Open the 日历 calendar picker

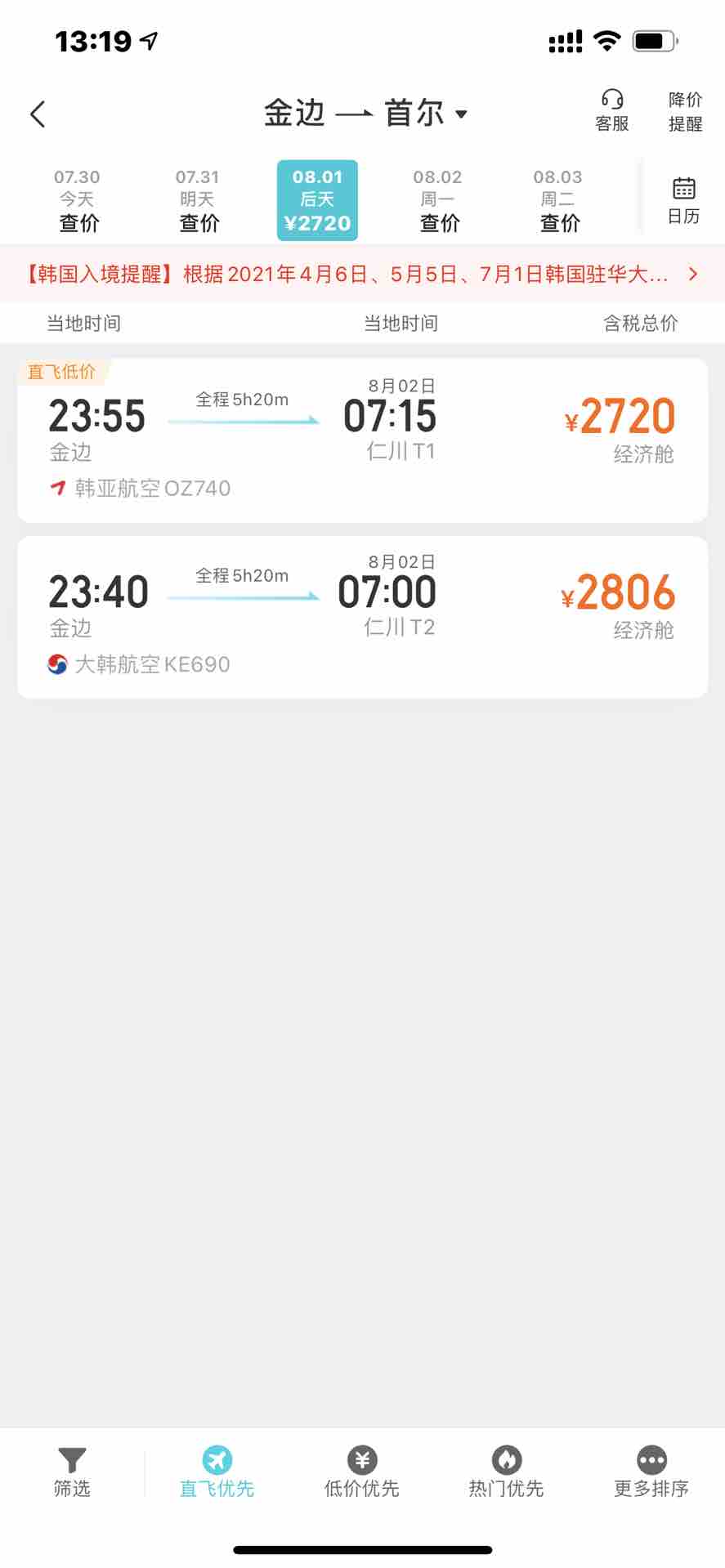(683, 201)
